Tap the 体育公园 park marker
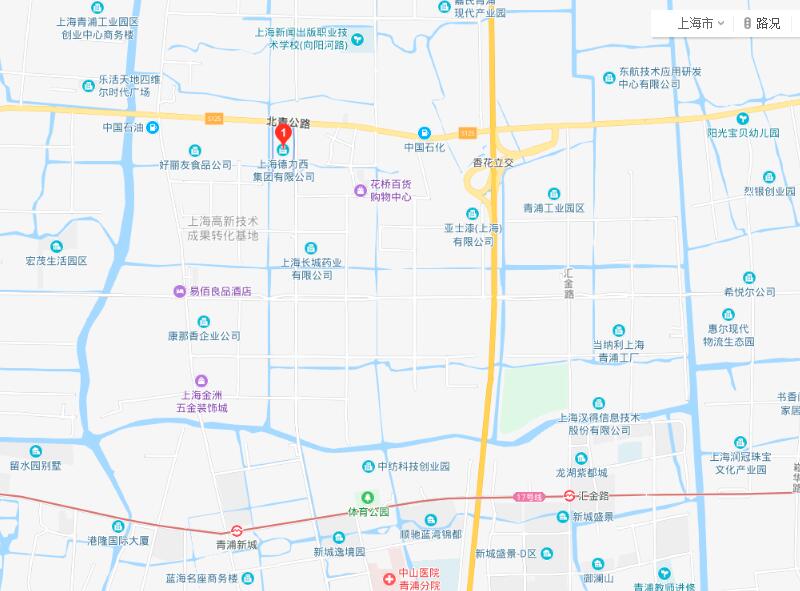 tap(366, 497)
